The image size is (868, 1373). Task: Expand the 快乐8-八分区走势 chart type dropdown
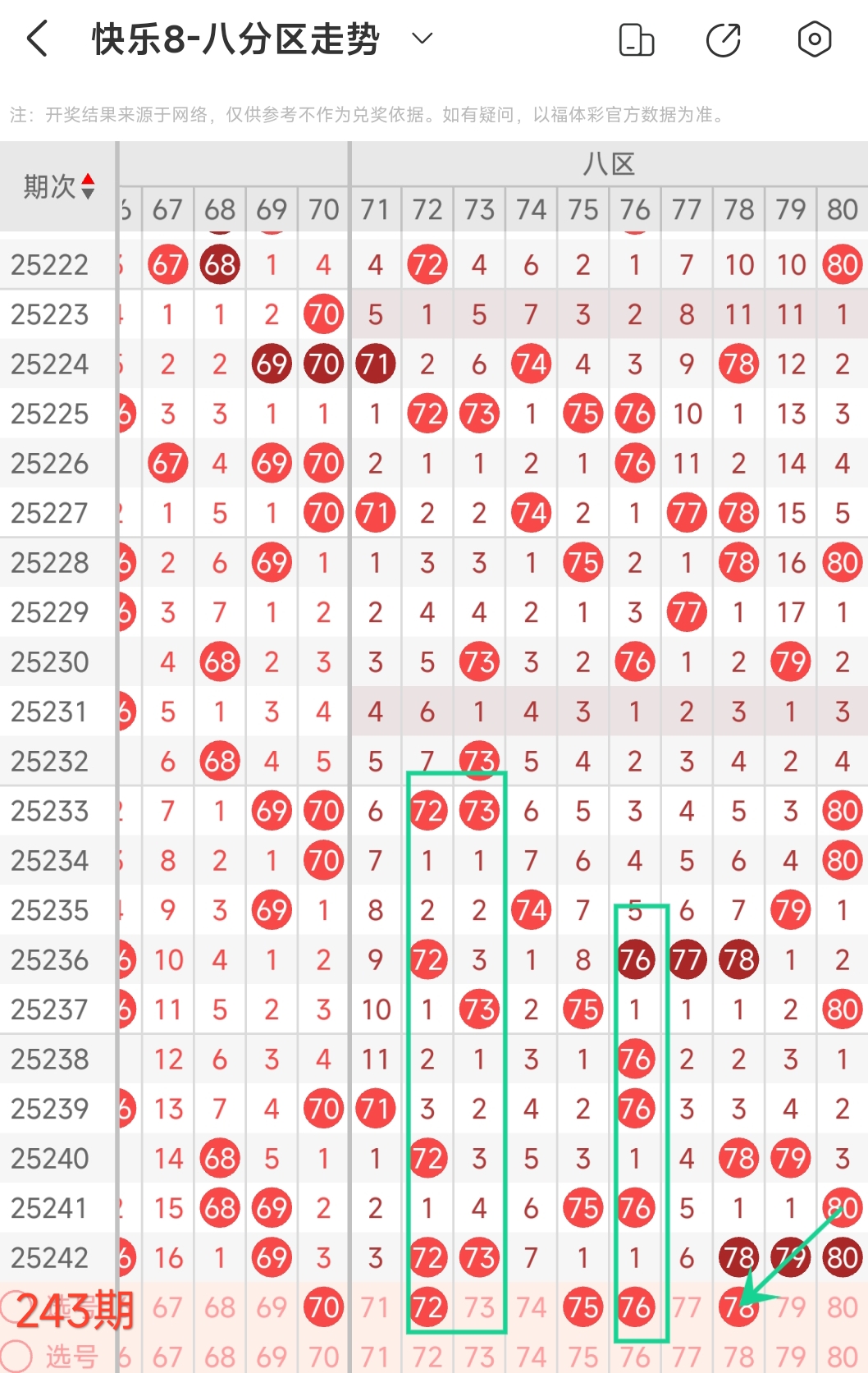[422, 39]
